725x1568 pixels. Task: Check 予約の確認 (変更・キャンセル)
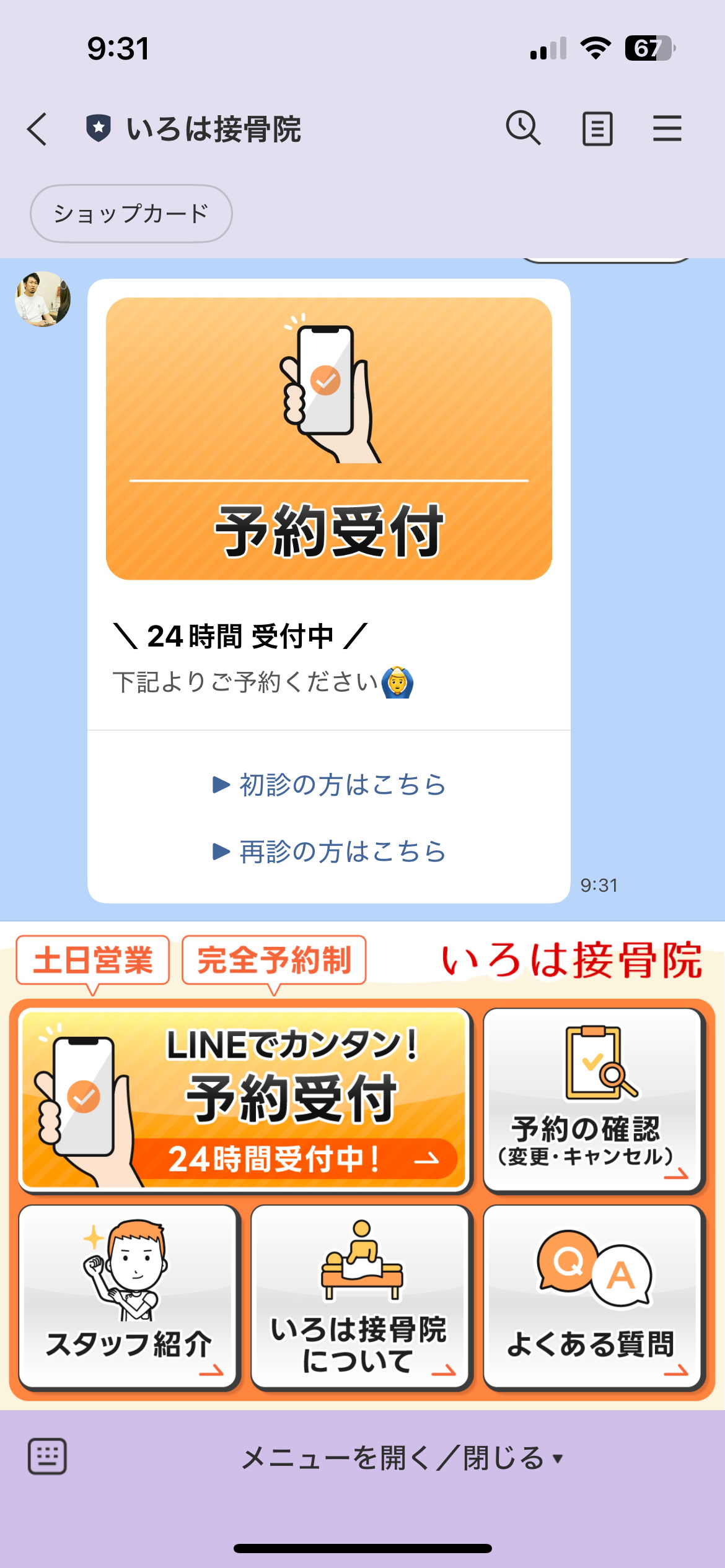point(593,1100)
